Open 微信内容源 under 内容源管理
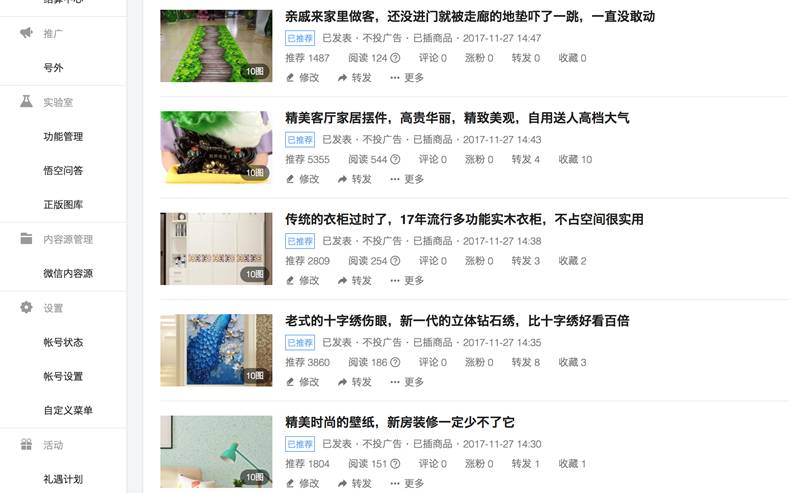 [x=67, y=274]
